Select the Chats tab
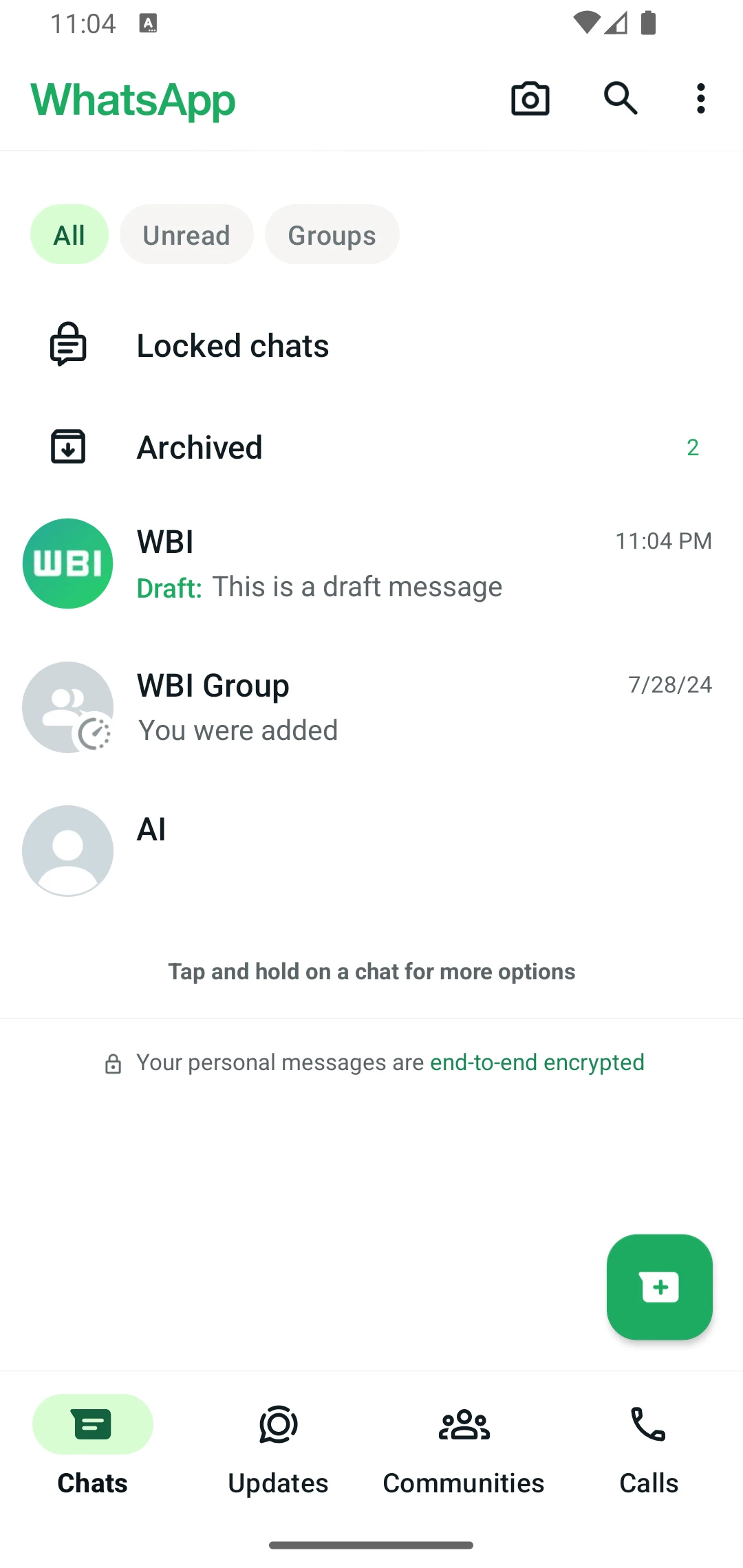Image resolution: width=743 pixels, height=1568 pixels. point(93,1444)
